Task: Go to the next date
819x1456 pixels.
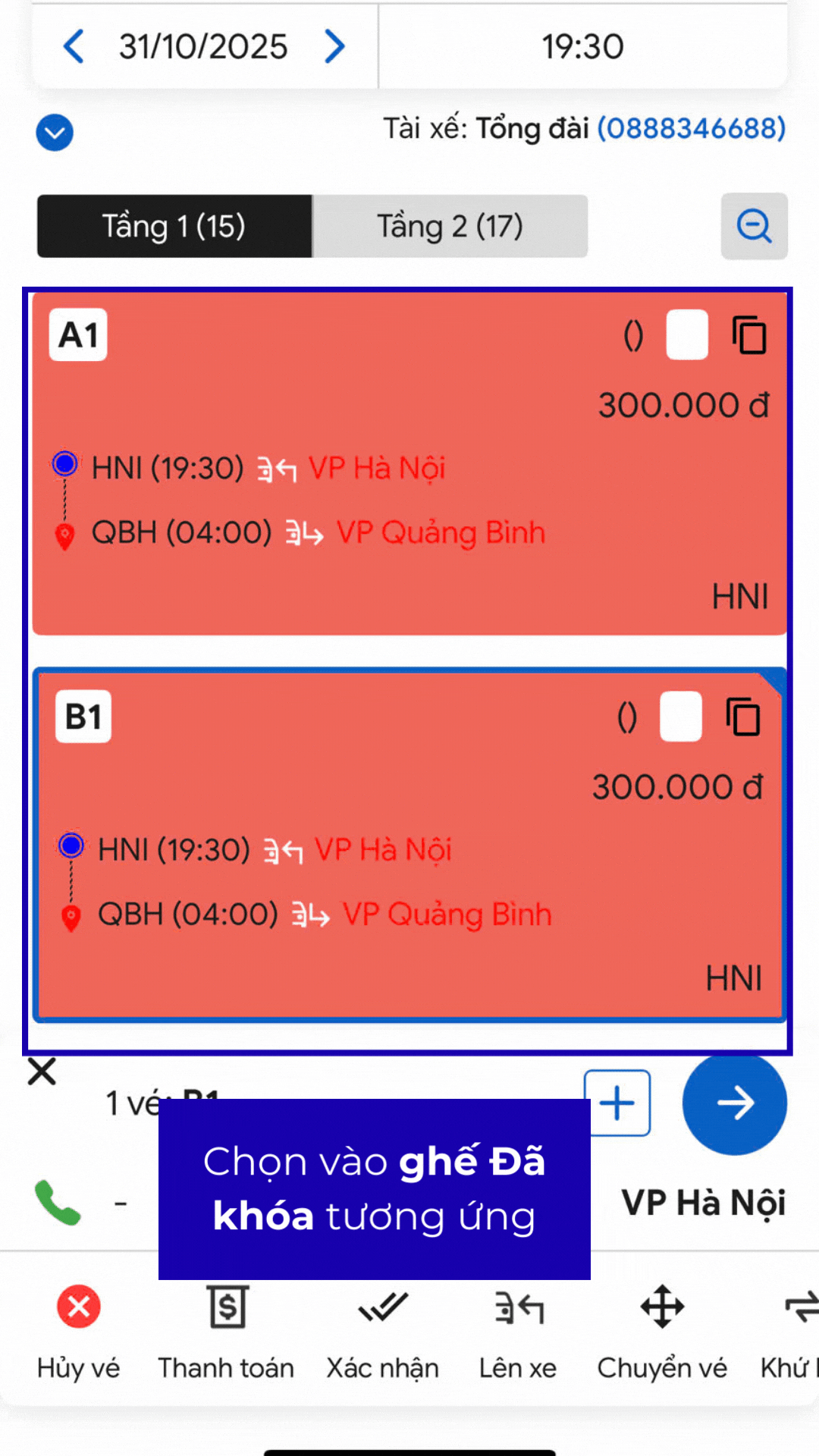Action: 334,46
